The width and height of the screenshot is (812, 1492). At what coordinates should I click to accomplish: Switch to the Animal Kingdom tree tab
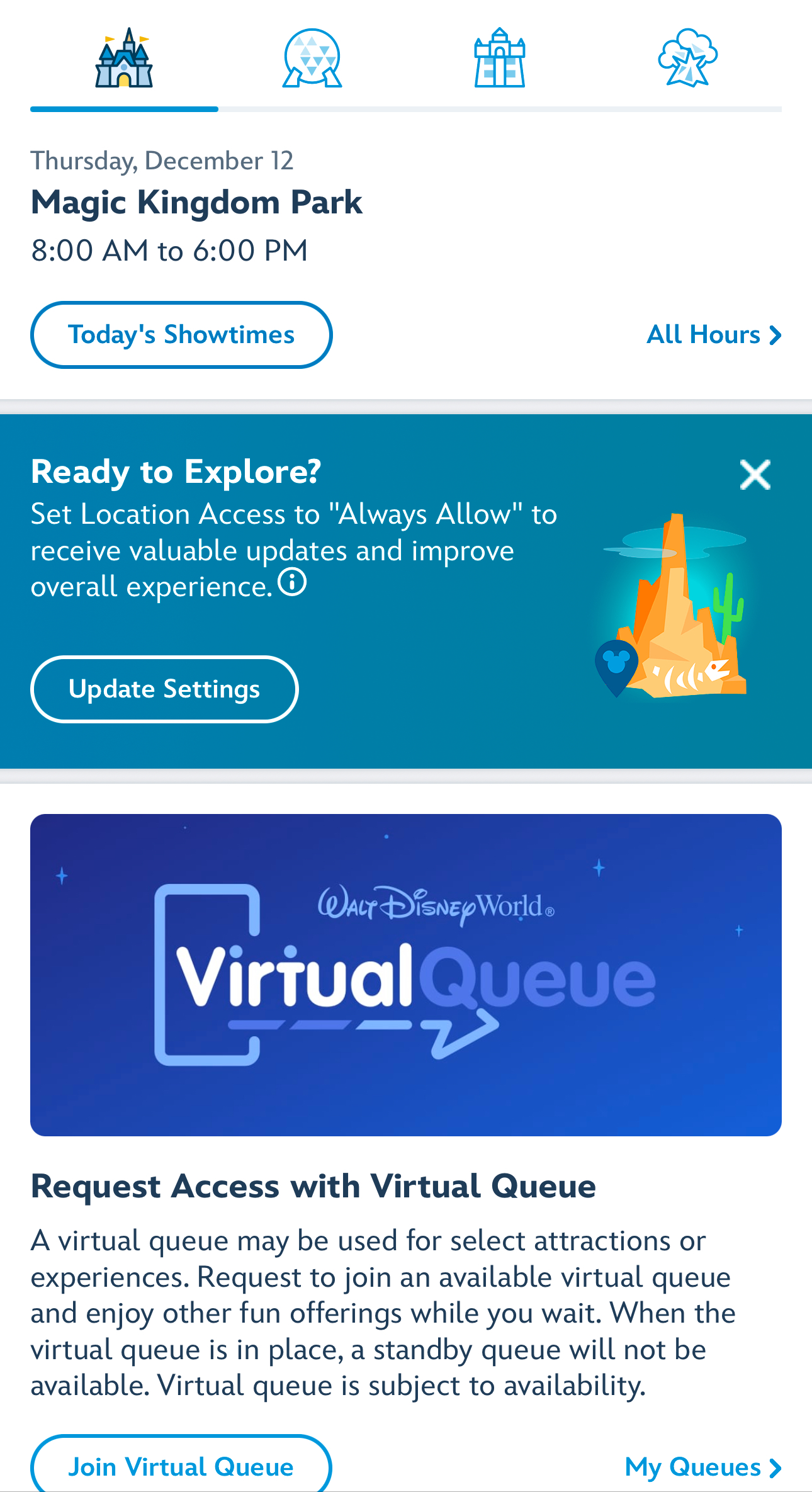687,58
